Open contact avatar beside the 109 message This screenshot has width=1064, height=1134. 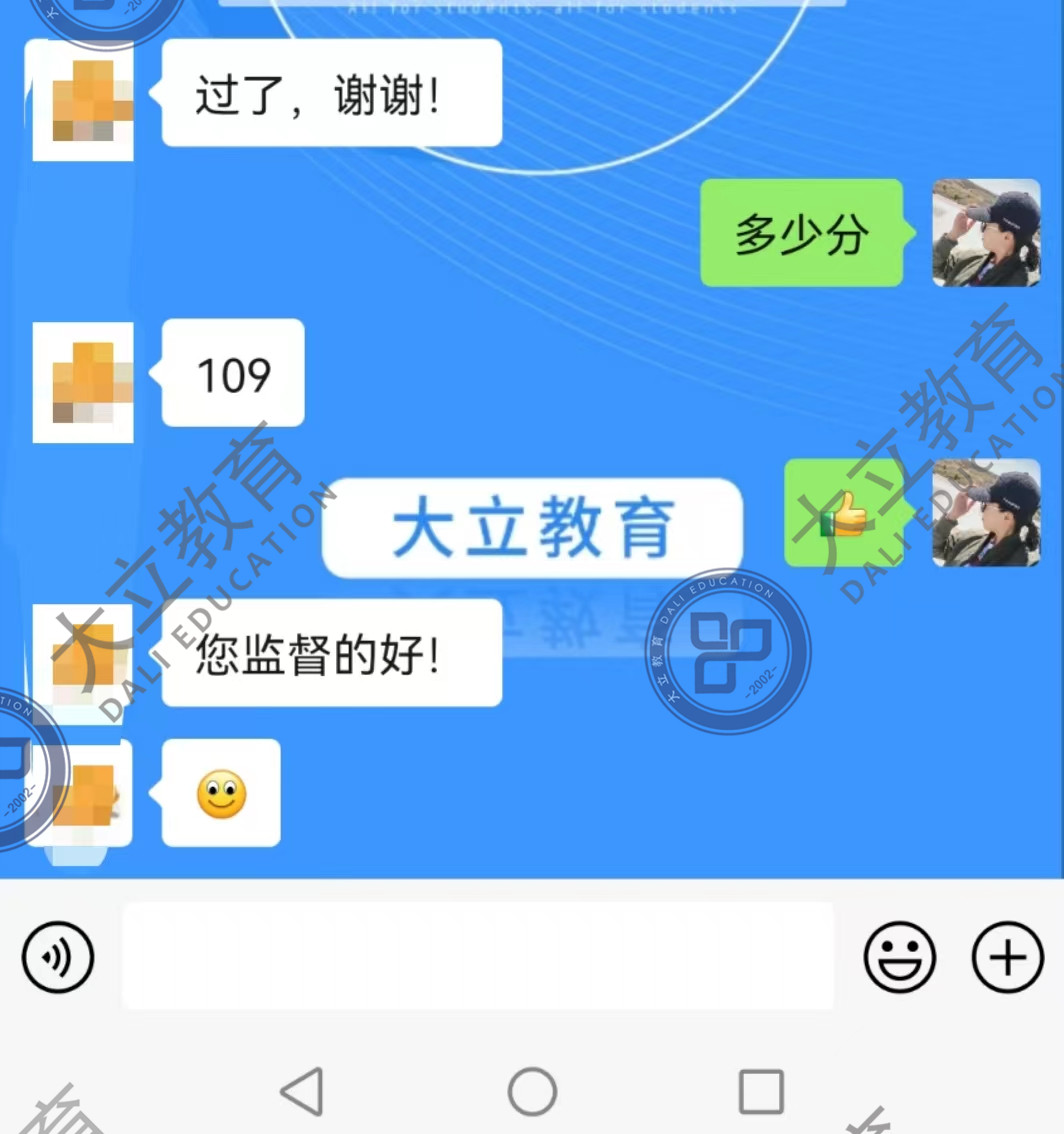pyautogui.click(x=83, y=382)
